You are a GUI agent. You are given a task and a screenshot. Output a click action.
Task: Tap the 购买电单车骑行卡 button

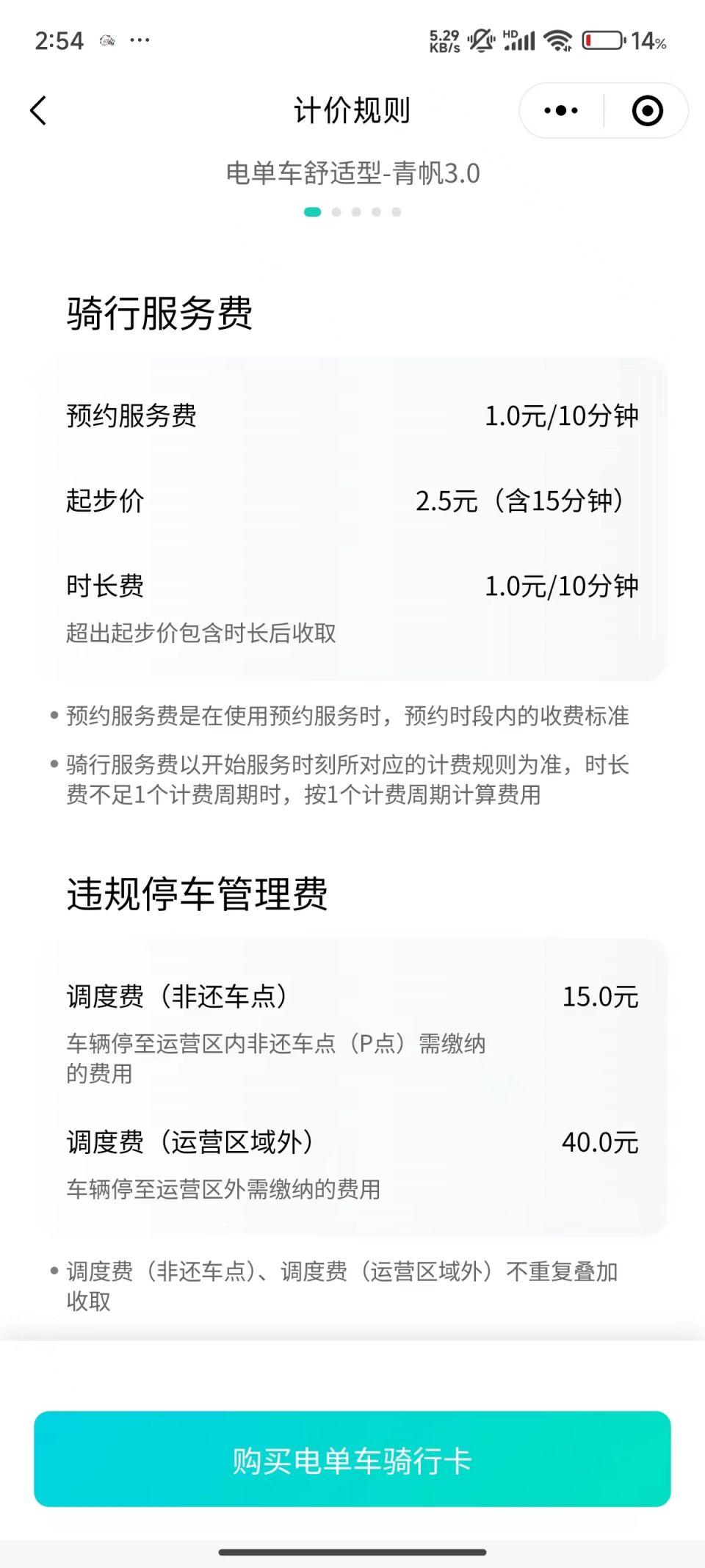tap(352, 1463)
